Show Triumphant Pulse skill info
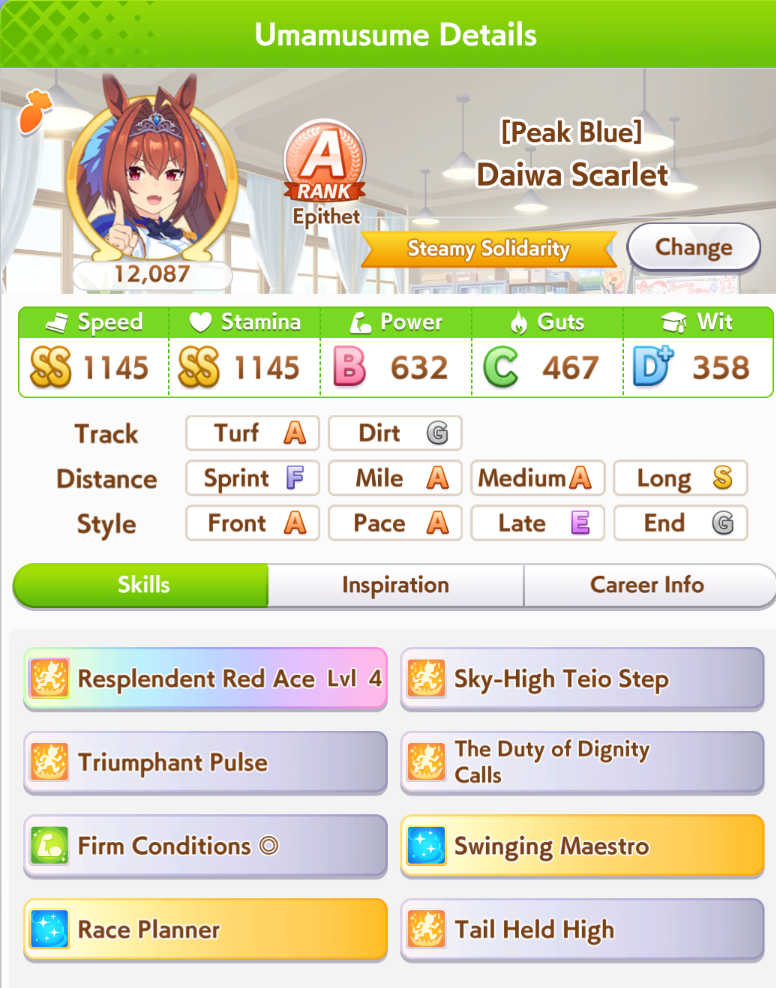 205,762
